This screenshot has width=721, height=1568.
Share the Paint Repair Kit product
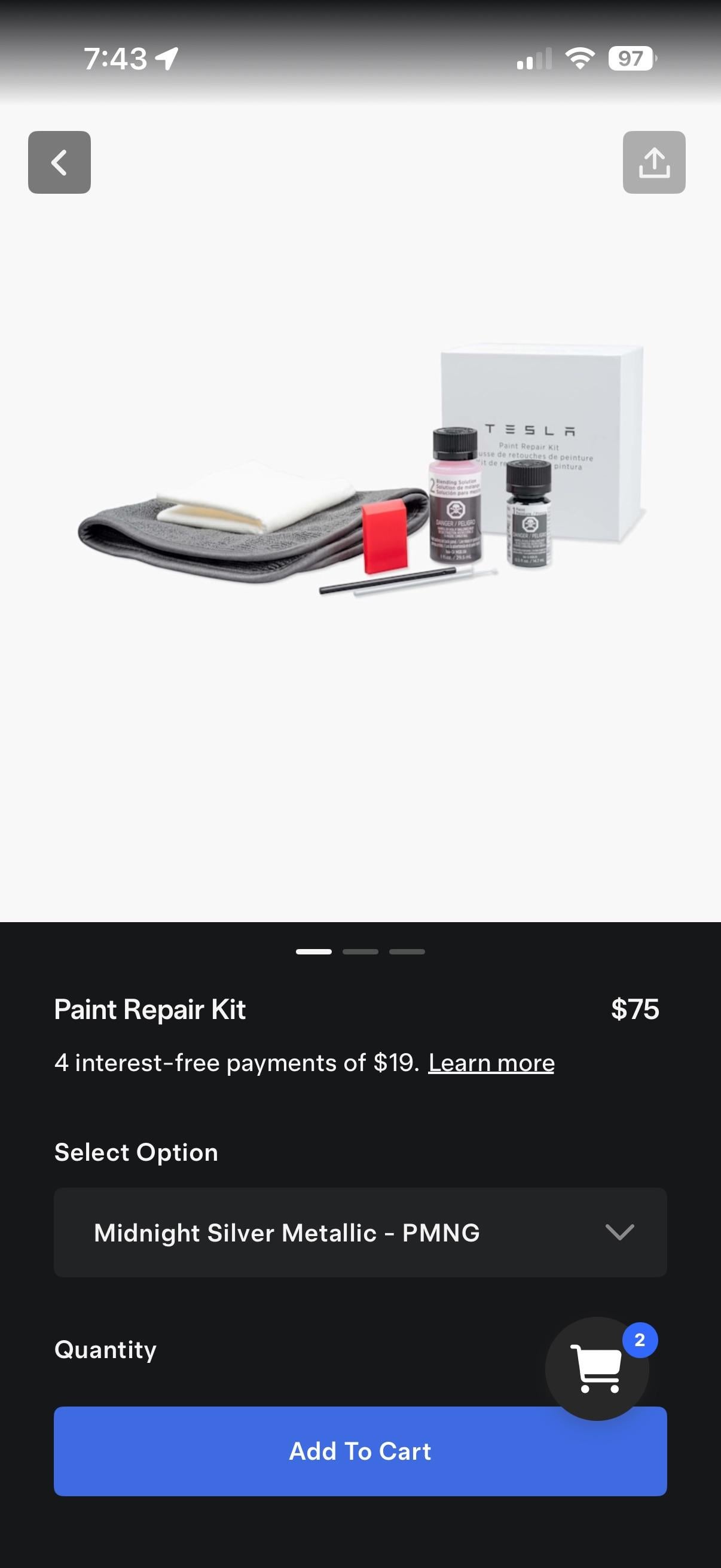coord(654,162)
